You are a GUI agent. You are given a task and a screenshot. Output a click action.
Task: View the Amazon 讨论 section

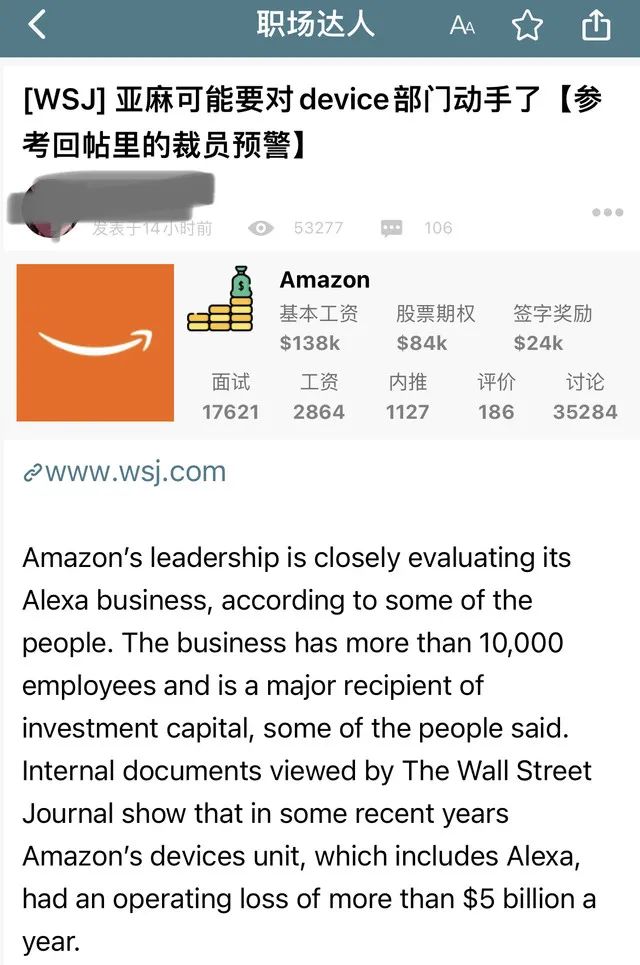pos(584,396)
